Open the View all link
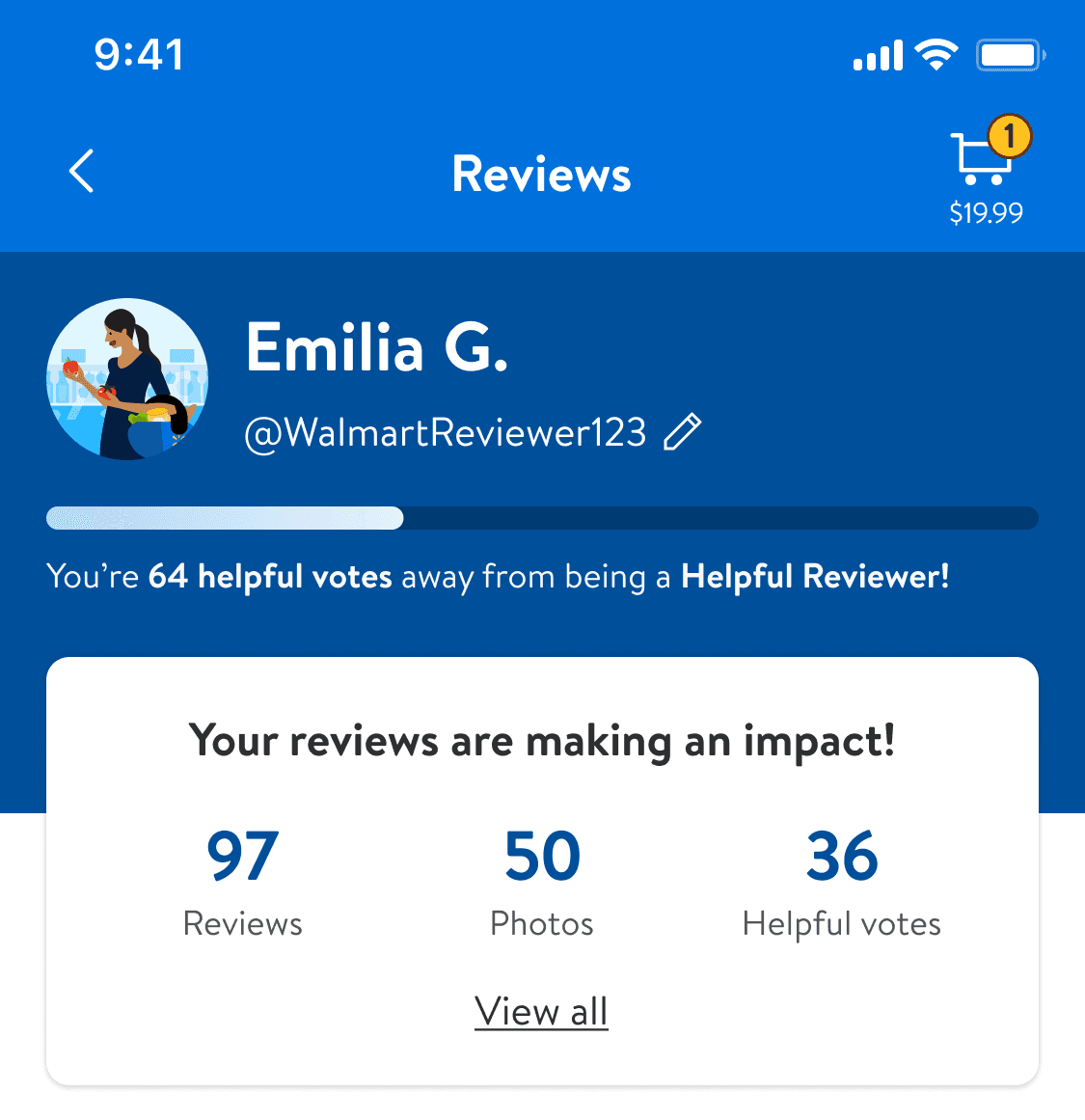This screenshot has width=1085, height=1120. tap(541, 1012)
